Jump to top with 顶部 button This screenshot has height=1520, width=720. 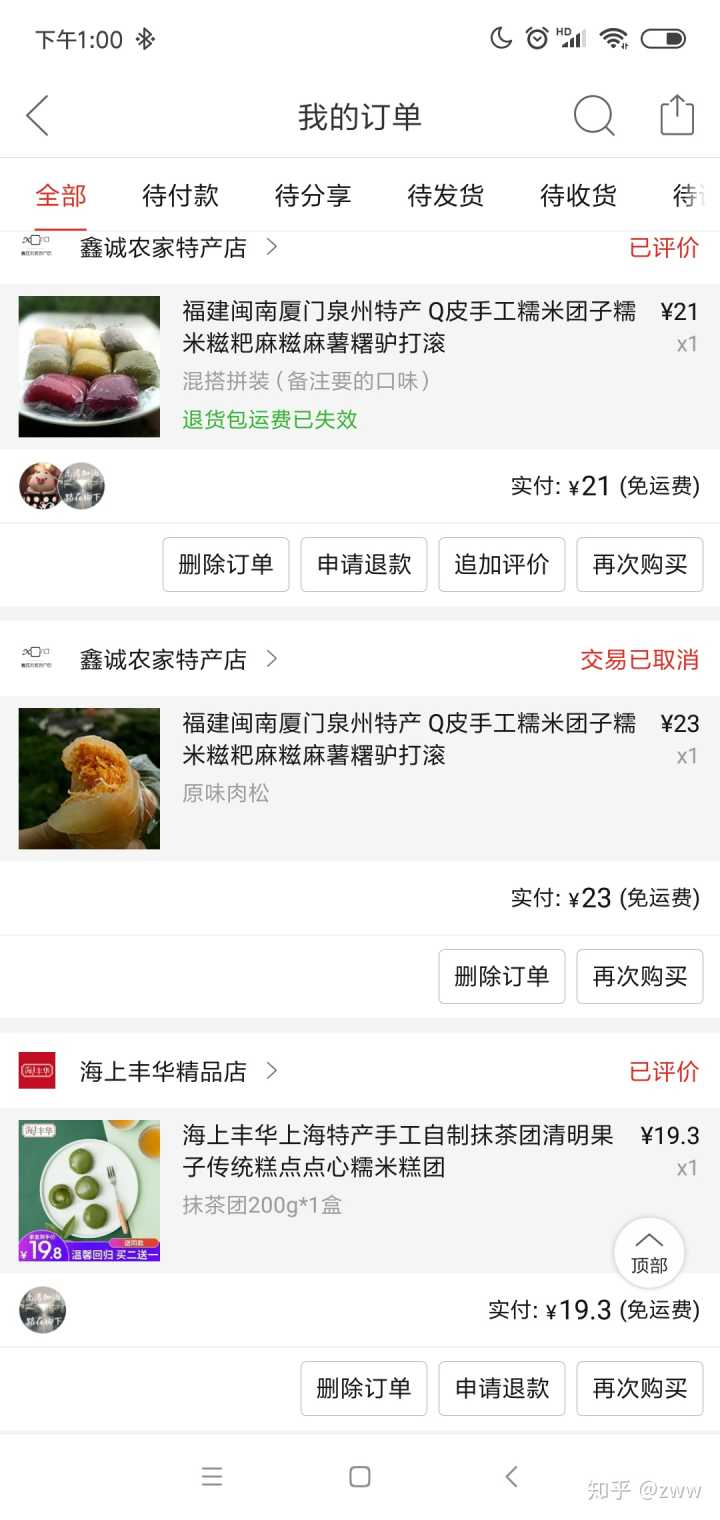tap(649, 1252)
